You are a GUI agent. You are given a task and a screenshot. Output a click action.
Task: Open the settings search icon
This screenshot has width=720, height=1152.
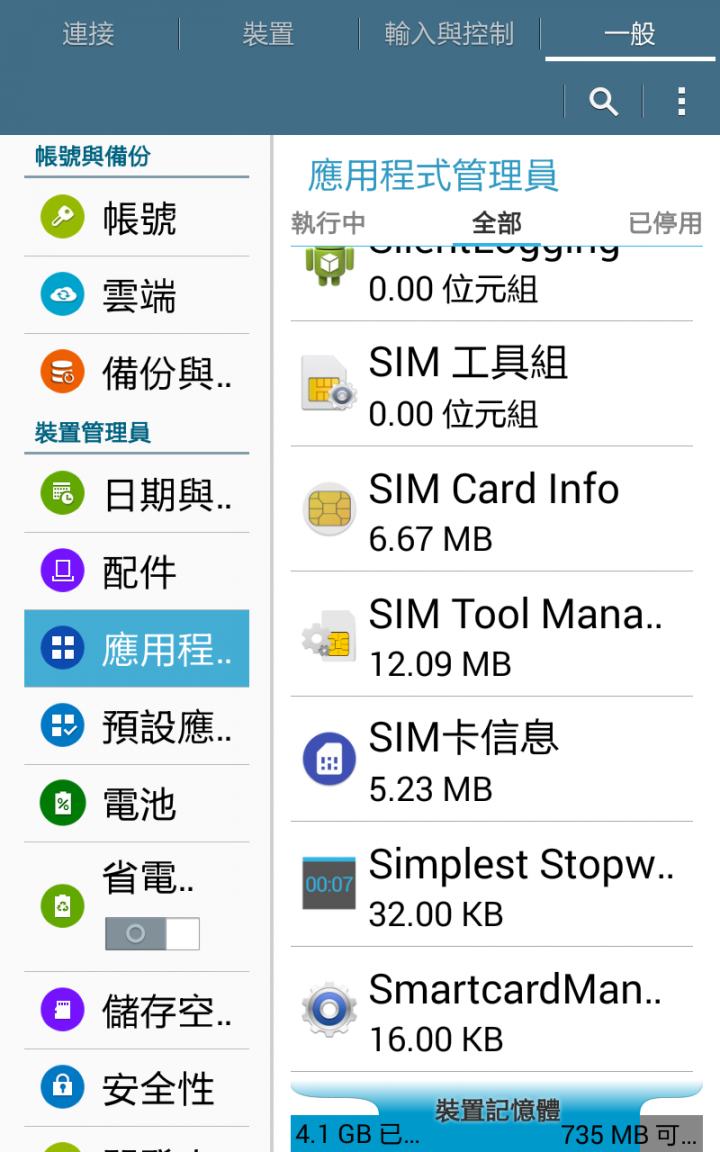point(603,101)
